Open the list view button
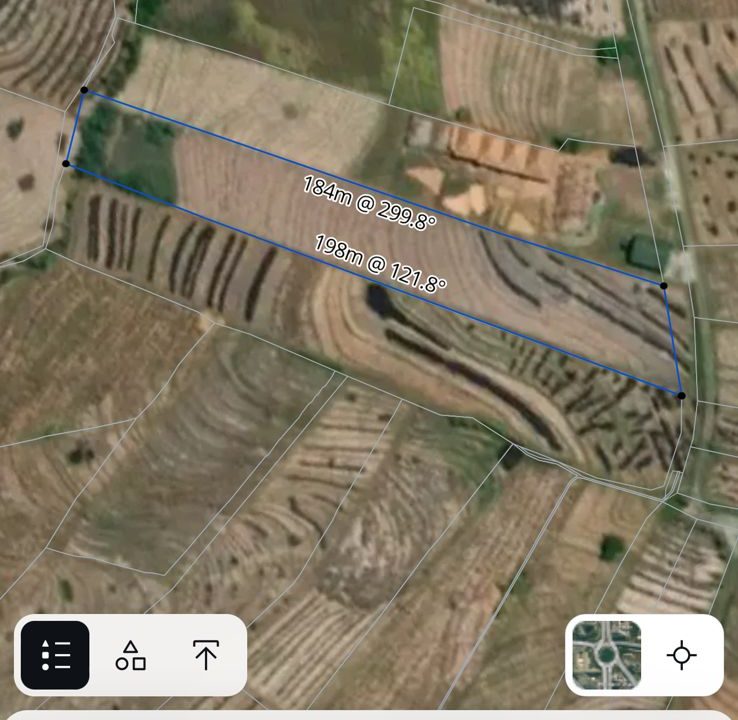This screenshot has width=738, height=720. coord(56,655)
